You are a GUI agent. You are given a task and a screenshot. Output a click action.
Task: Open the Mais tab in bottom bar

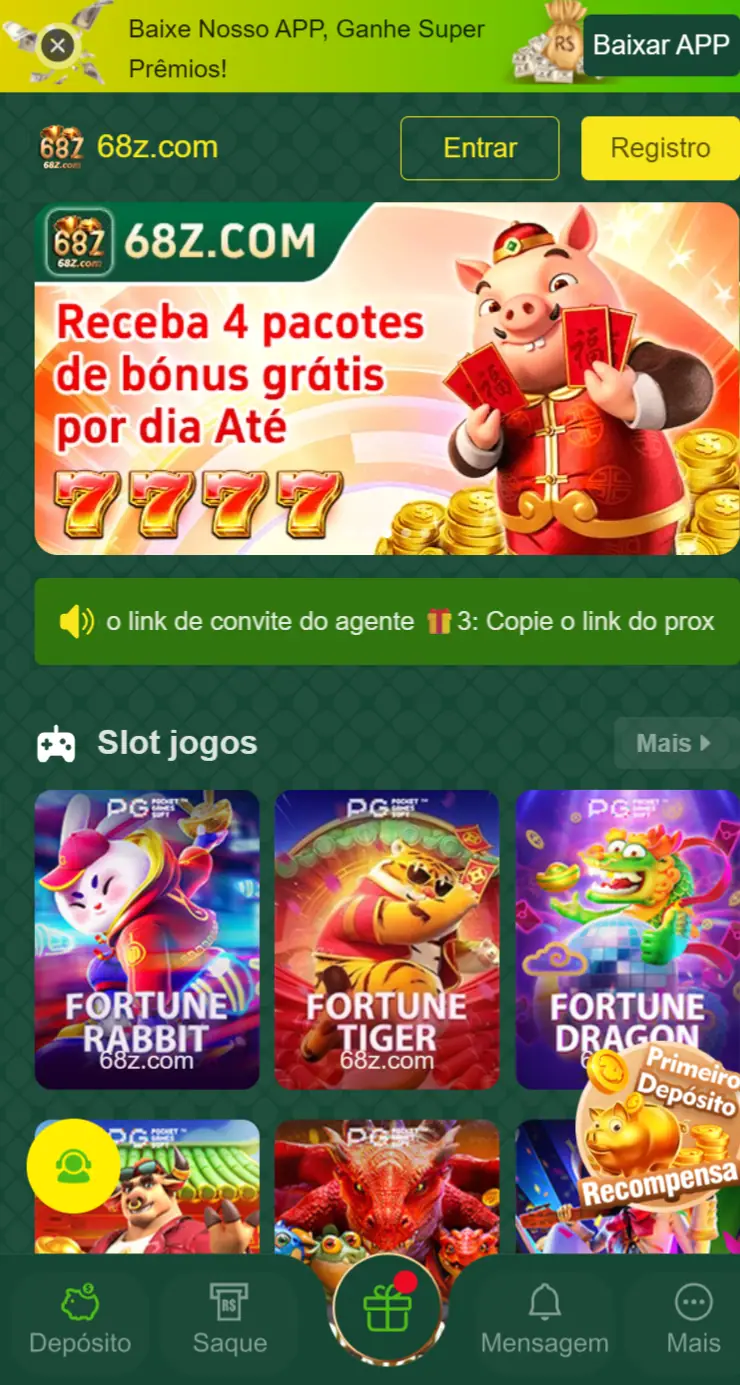(694, 1320)
